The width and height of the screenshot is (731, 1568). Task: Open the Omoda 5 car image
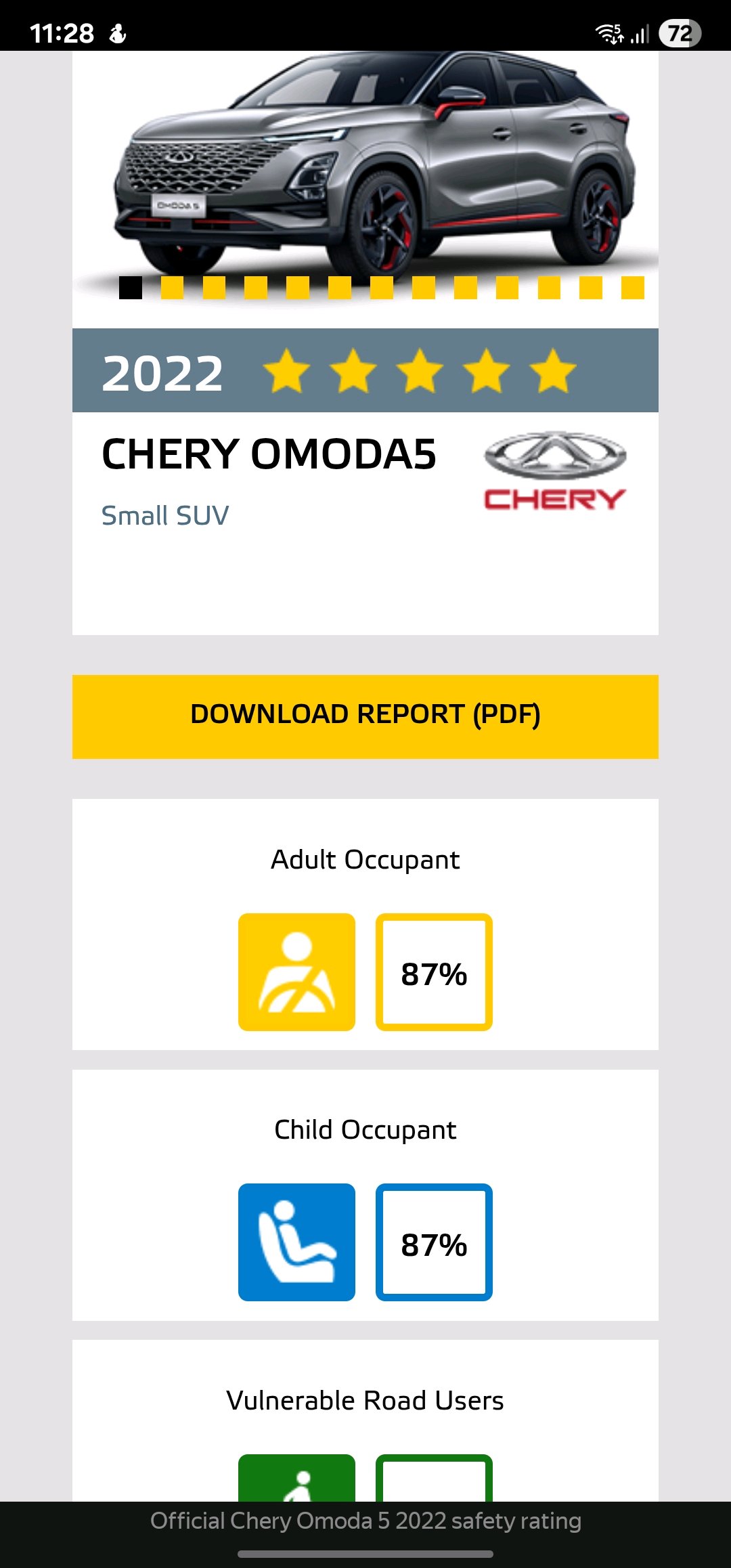click(x=372, y=166)
